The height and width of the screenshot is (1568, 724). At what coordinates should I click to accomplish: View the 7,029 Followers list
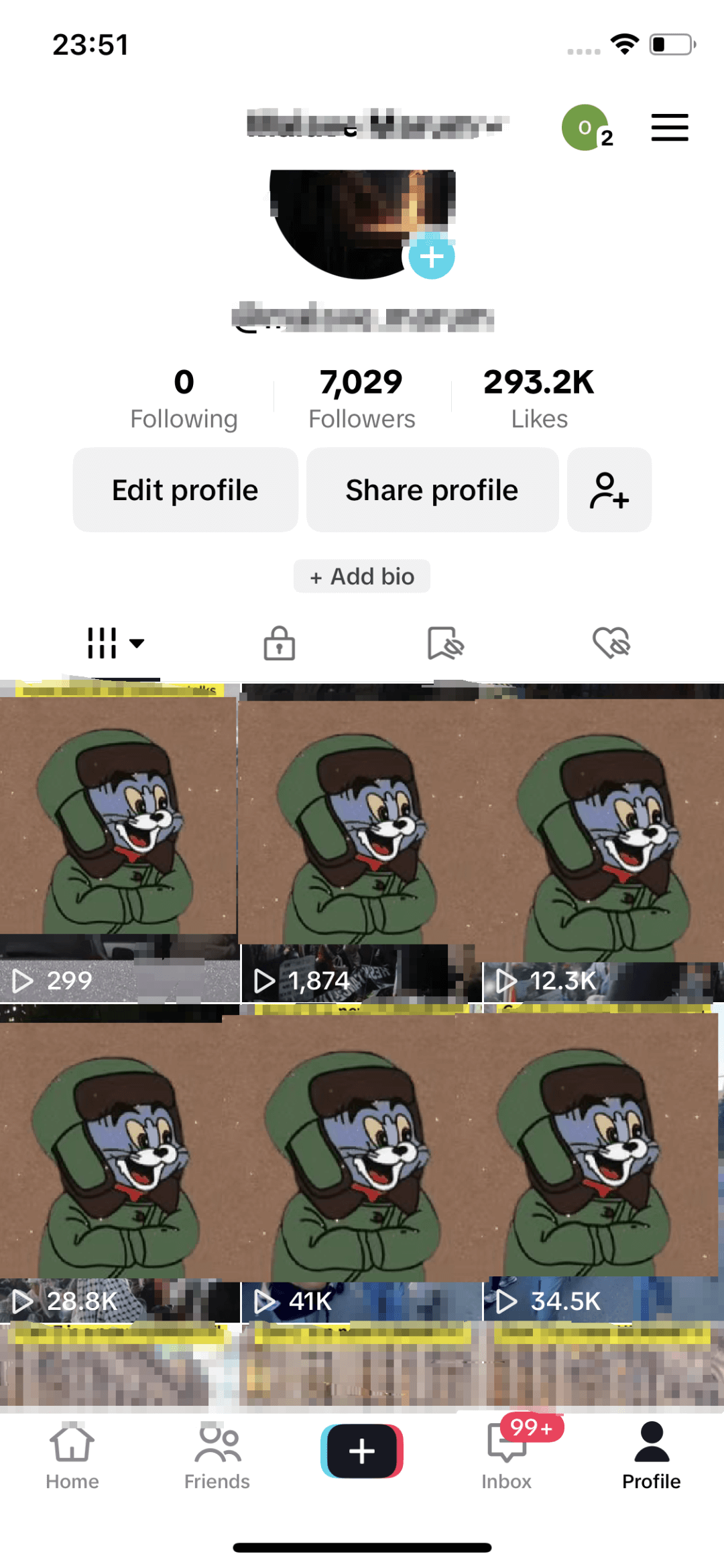(x=361, y=399)
